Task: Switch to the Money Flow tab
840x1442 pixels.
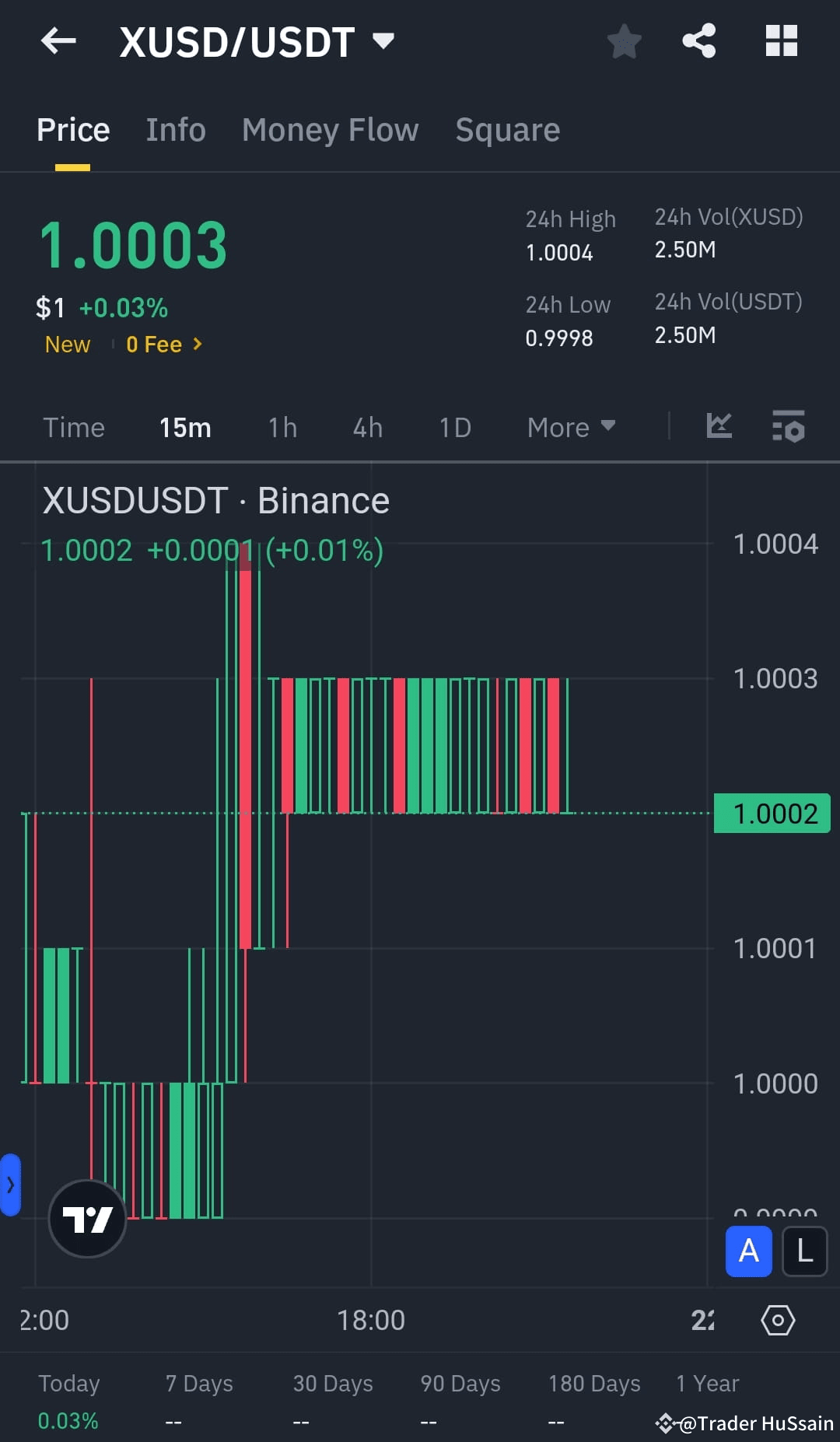Action: pos(330,129)
